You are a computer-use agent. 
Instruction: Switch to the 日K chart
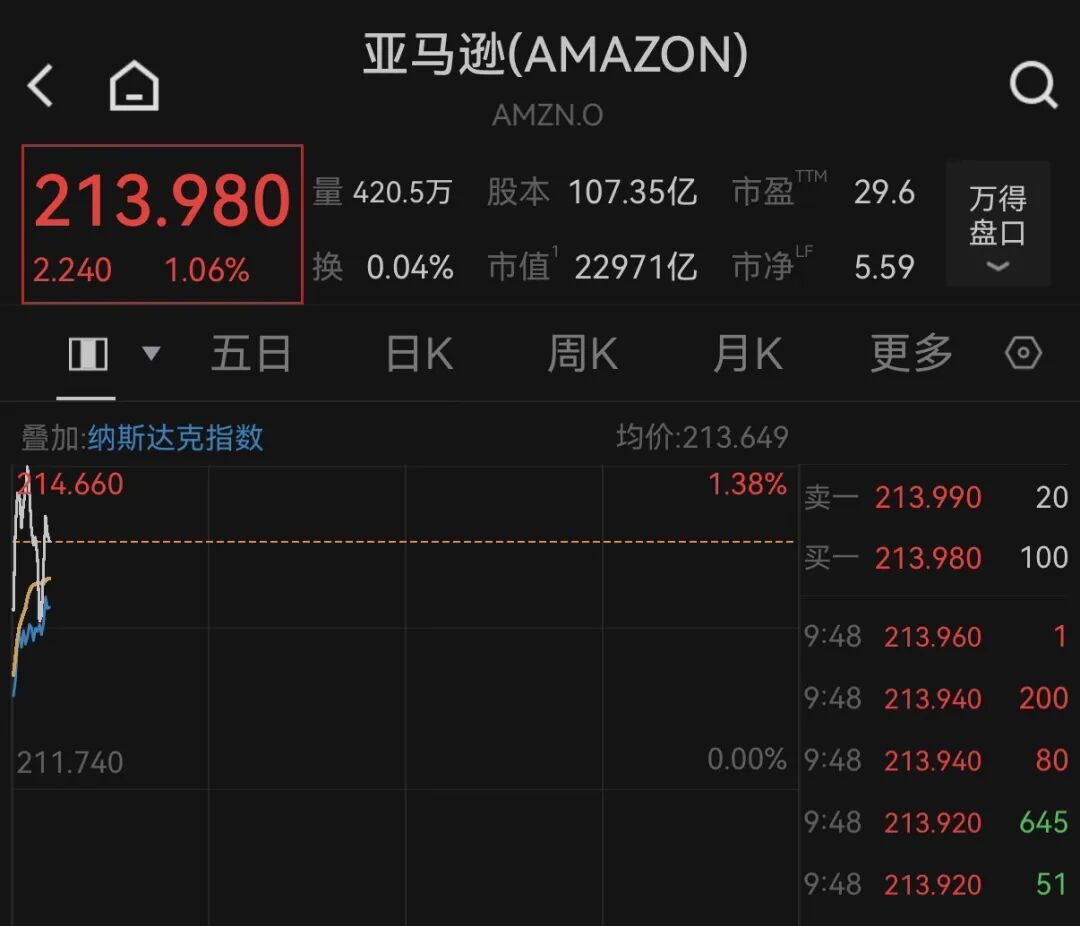[419, 354]
